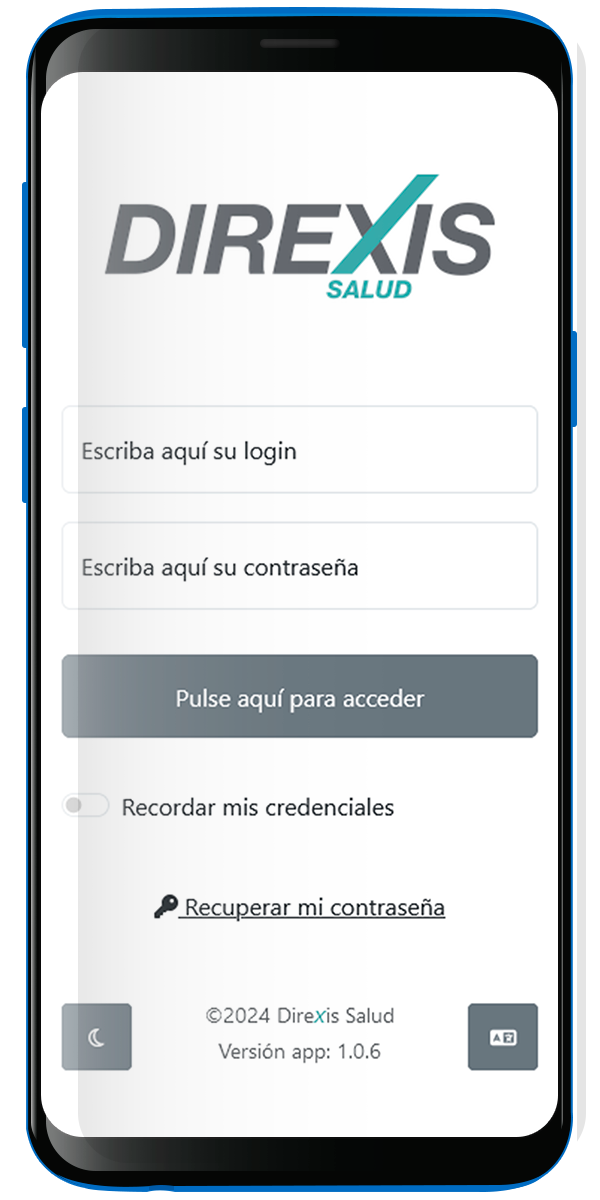
Task: Focus the contraseña password field
Action: coord(300,566)
